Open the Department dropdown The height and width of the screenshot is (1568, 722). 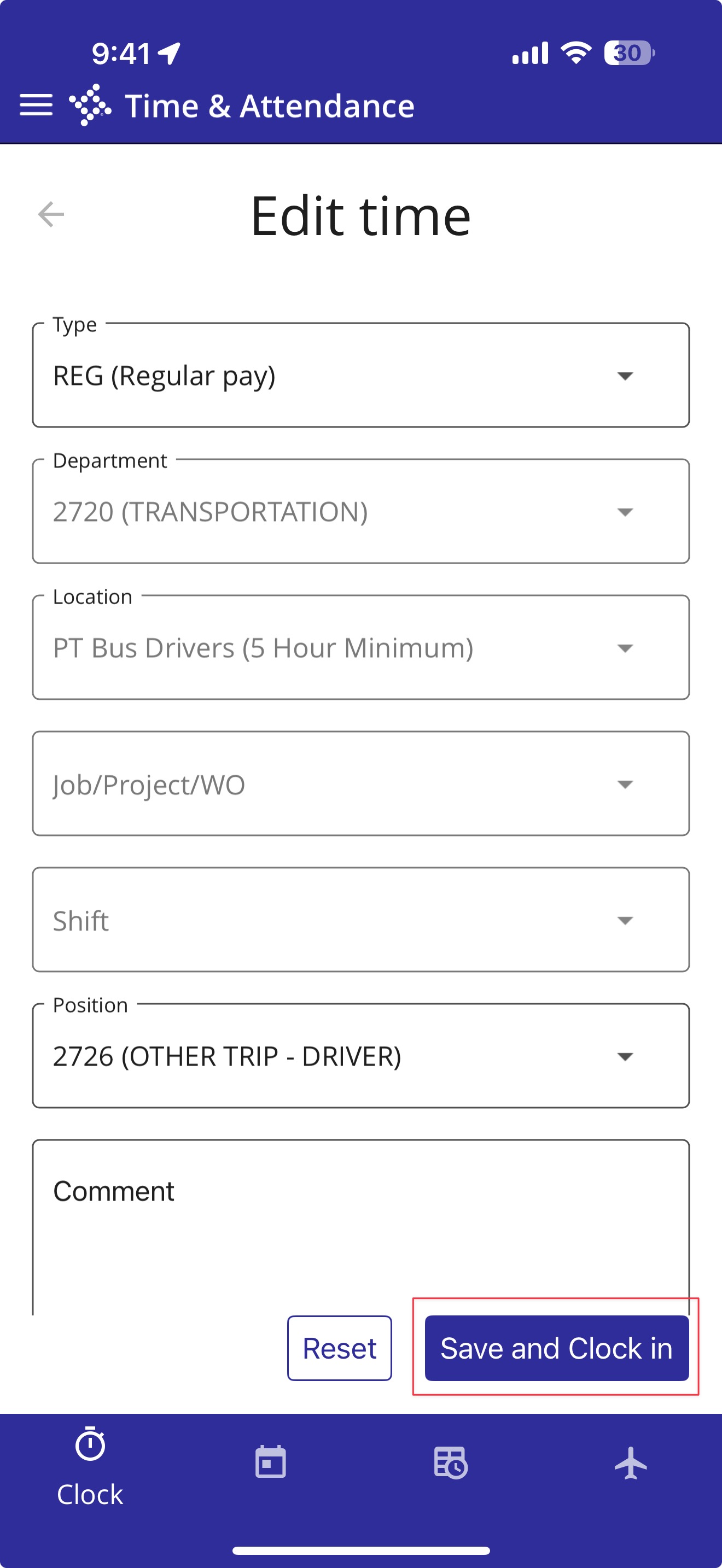pos(361,511)
